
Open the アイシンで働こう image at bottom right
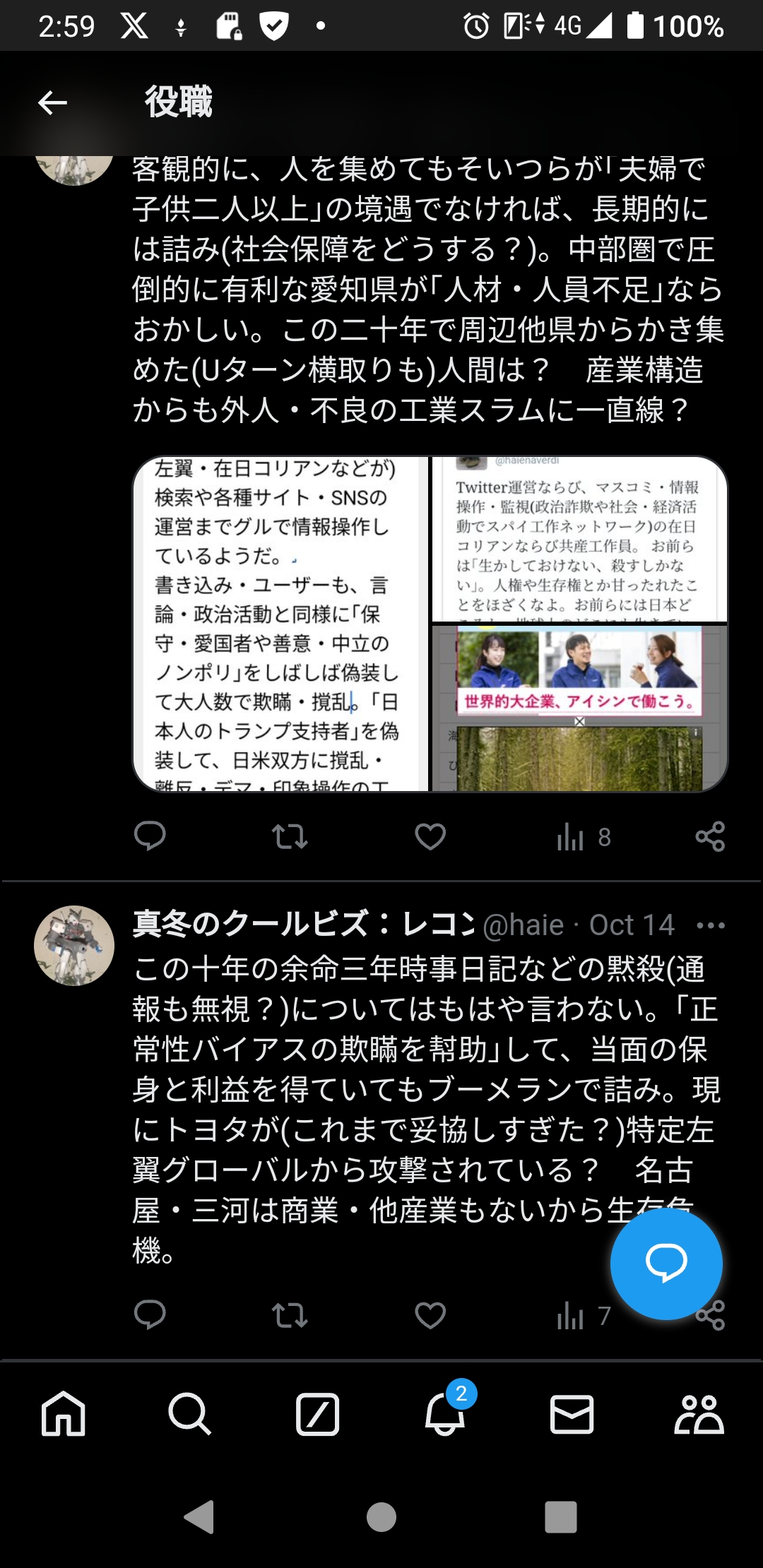[x=579, y=708]
